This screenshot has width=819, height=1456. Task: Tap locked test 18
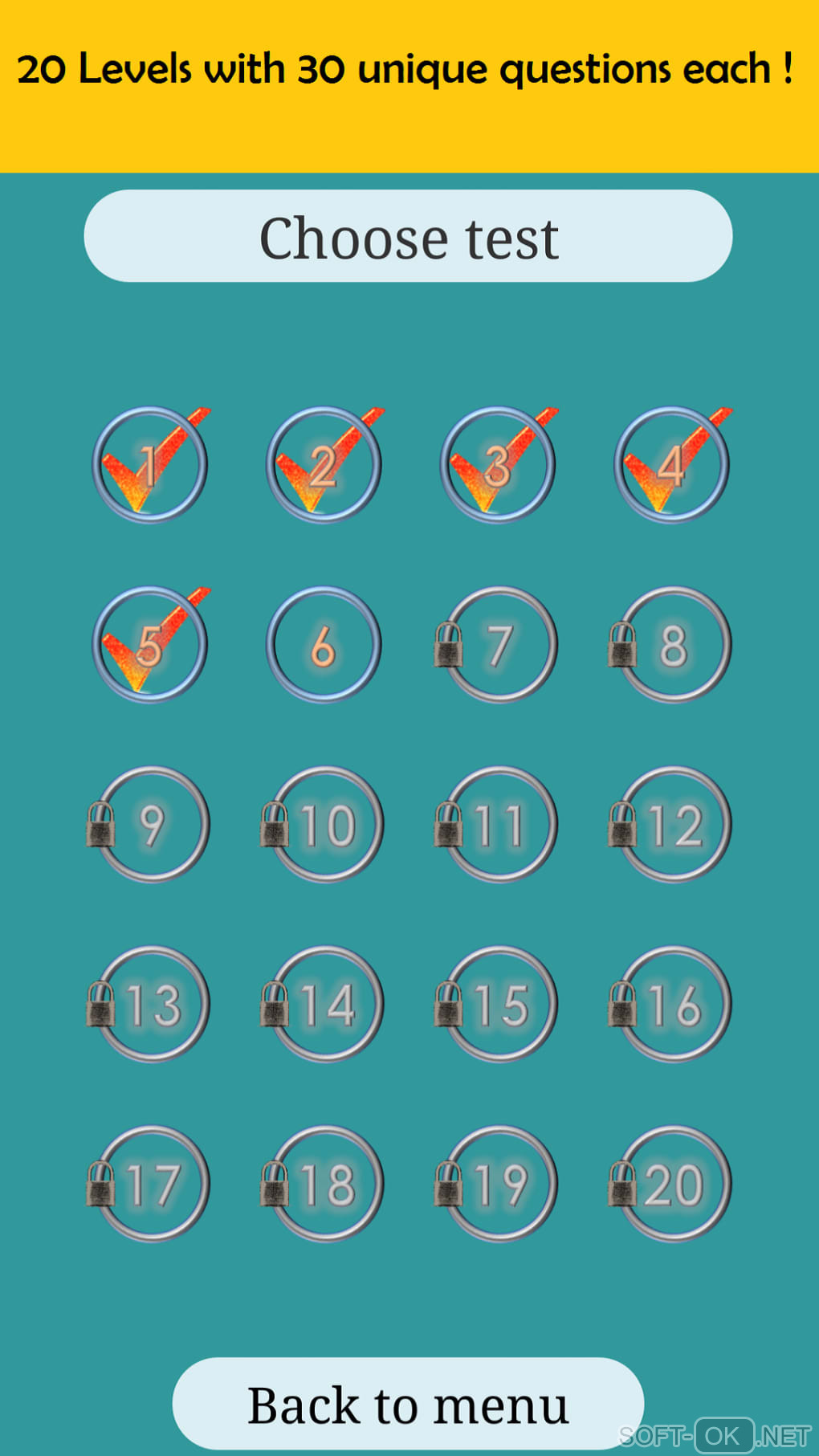325,1185
